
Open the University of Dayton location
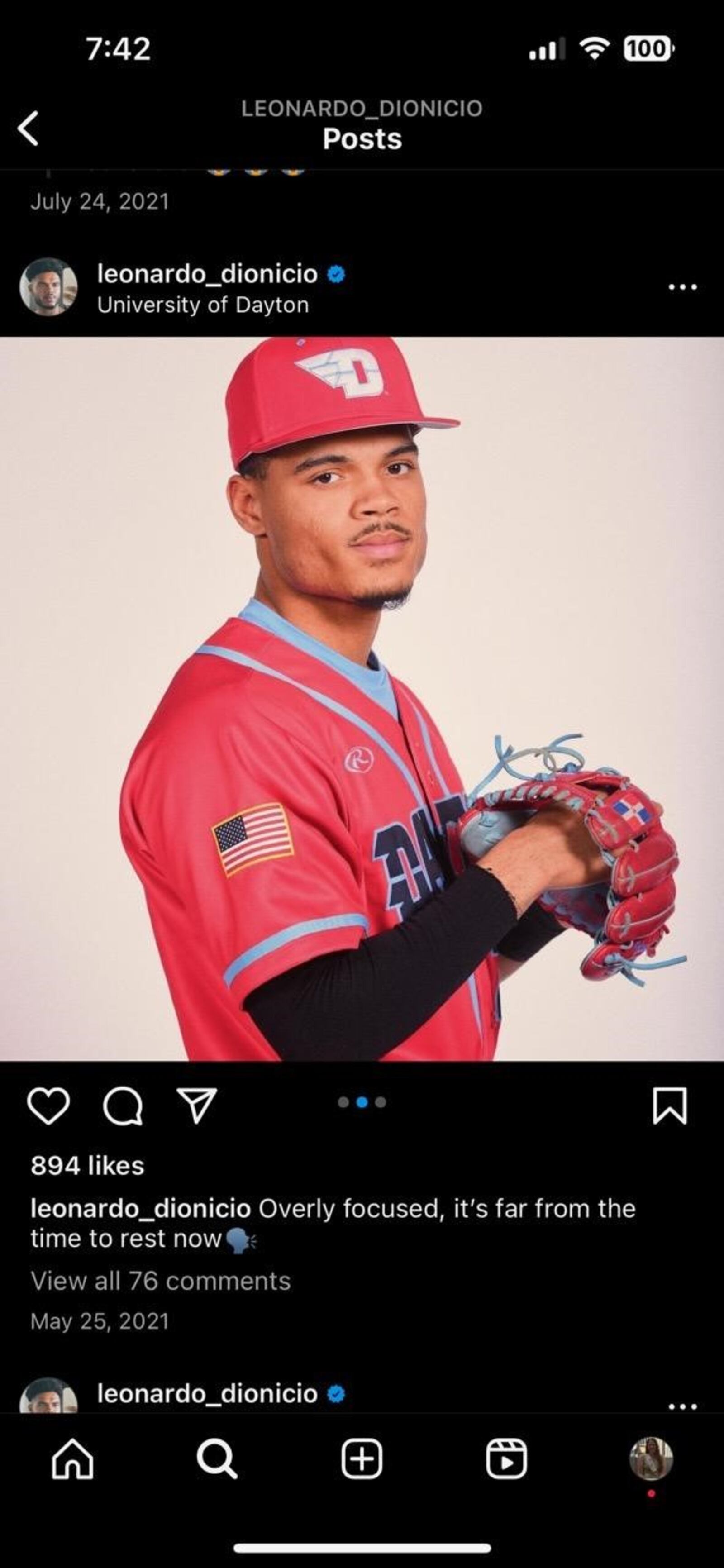(x=203, y=305)
